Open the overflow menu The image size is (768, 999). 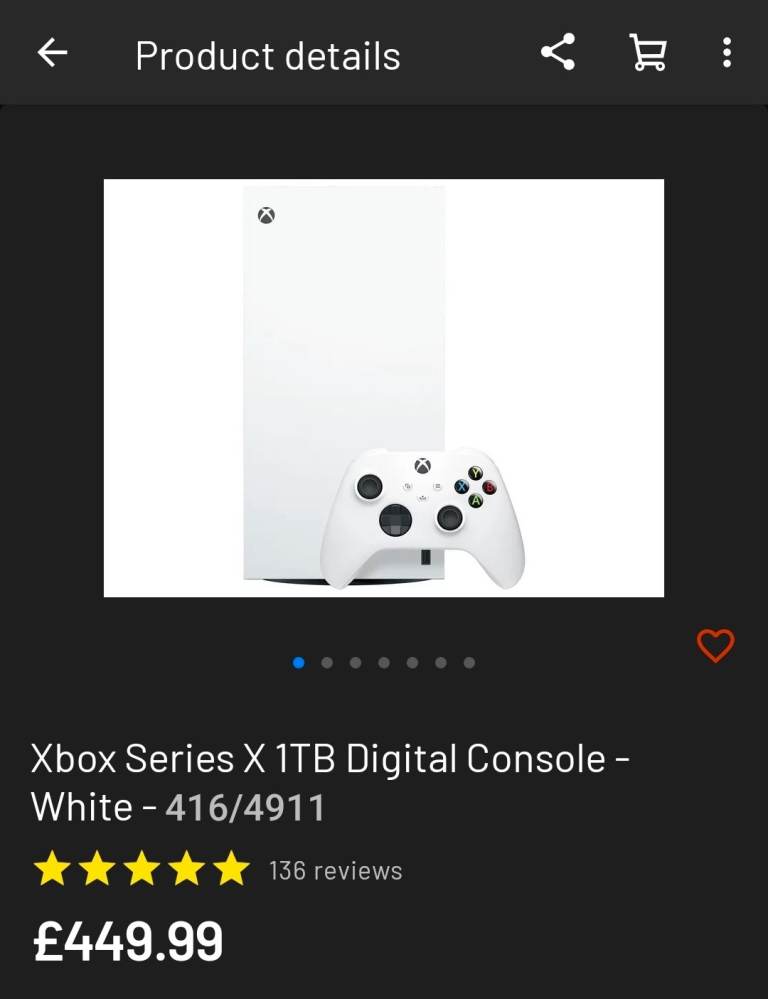point(727,53)
